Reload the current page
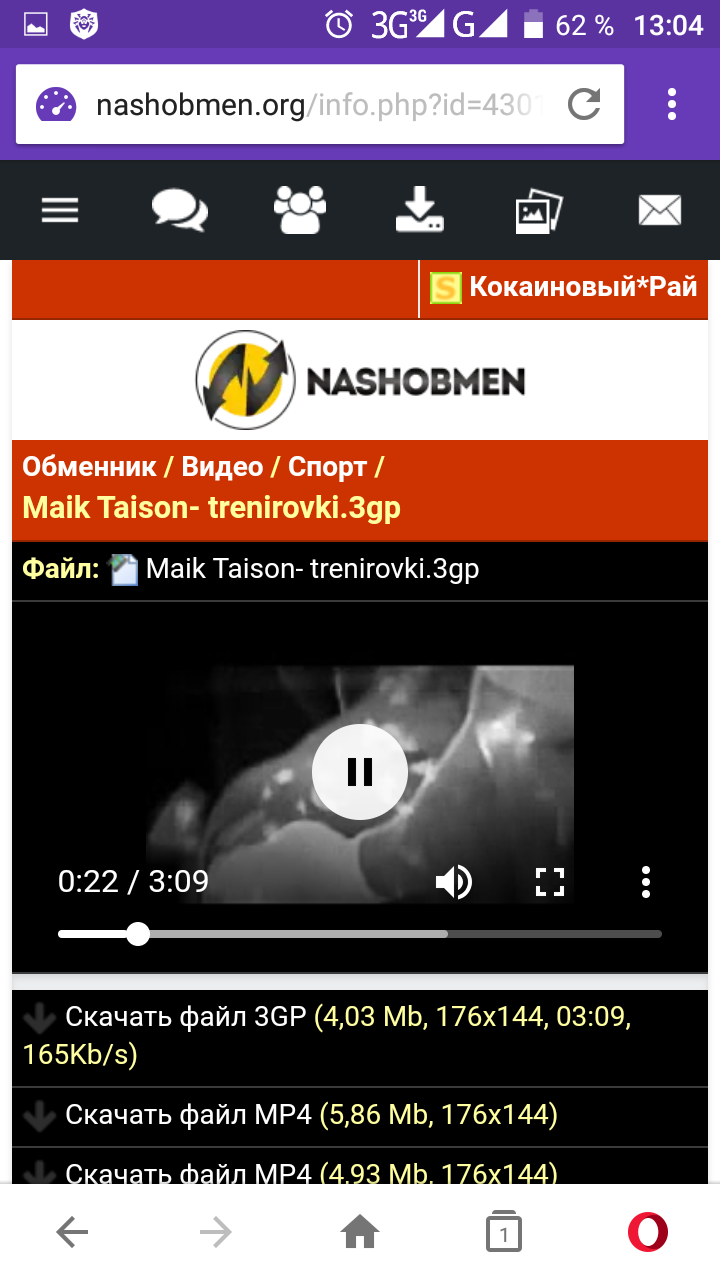 point(584,105)
